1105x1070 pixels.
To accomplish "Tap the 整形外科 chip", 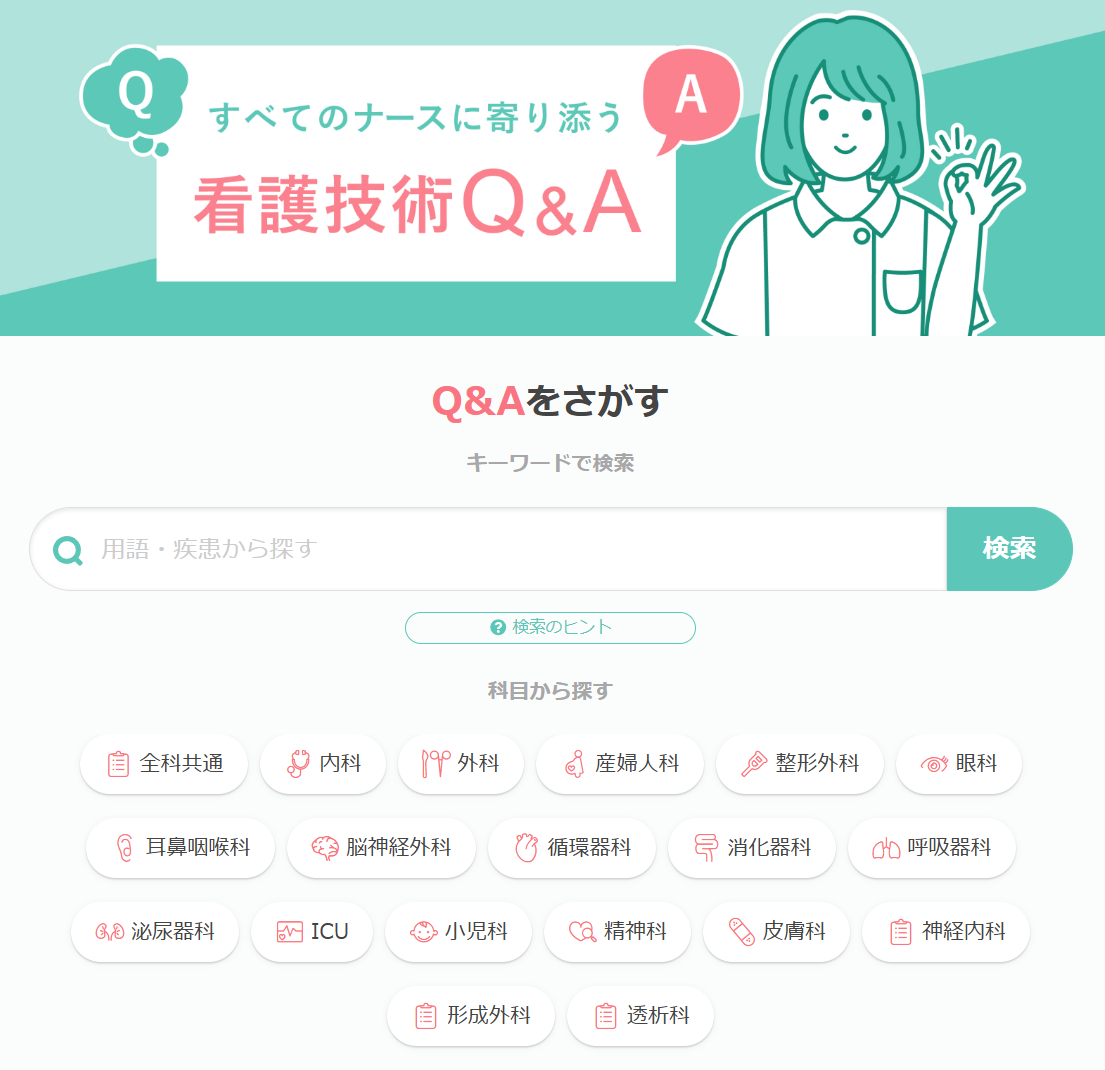I will [x=800, y=764].
